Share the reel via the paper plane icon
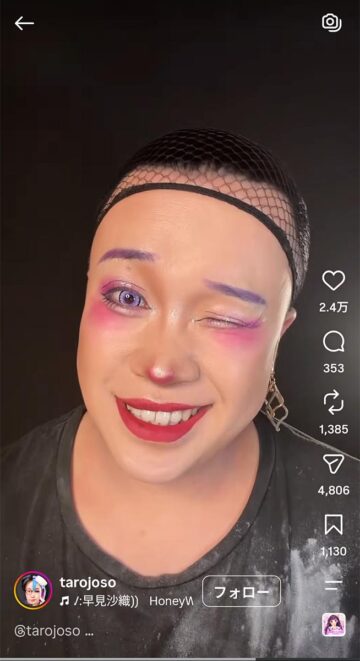The height and width of the screenshot is (661, 360). (x=333, y=464)
